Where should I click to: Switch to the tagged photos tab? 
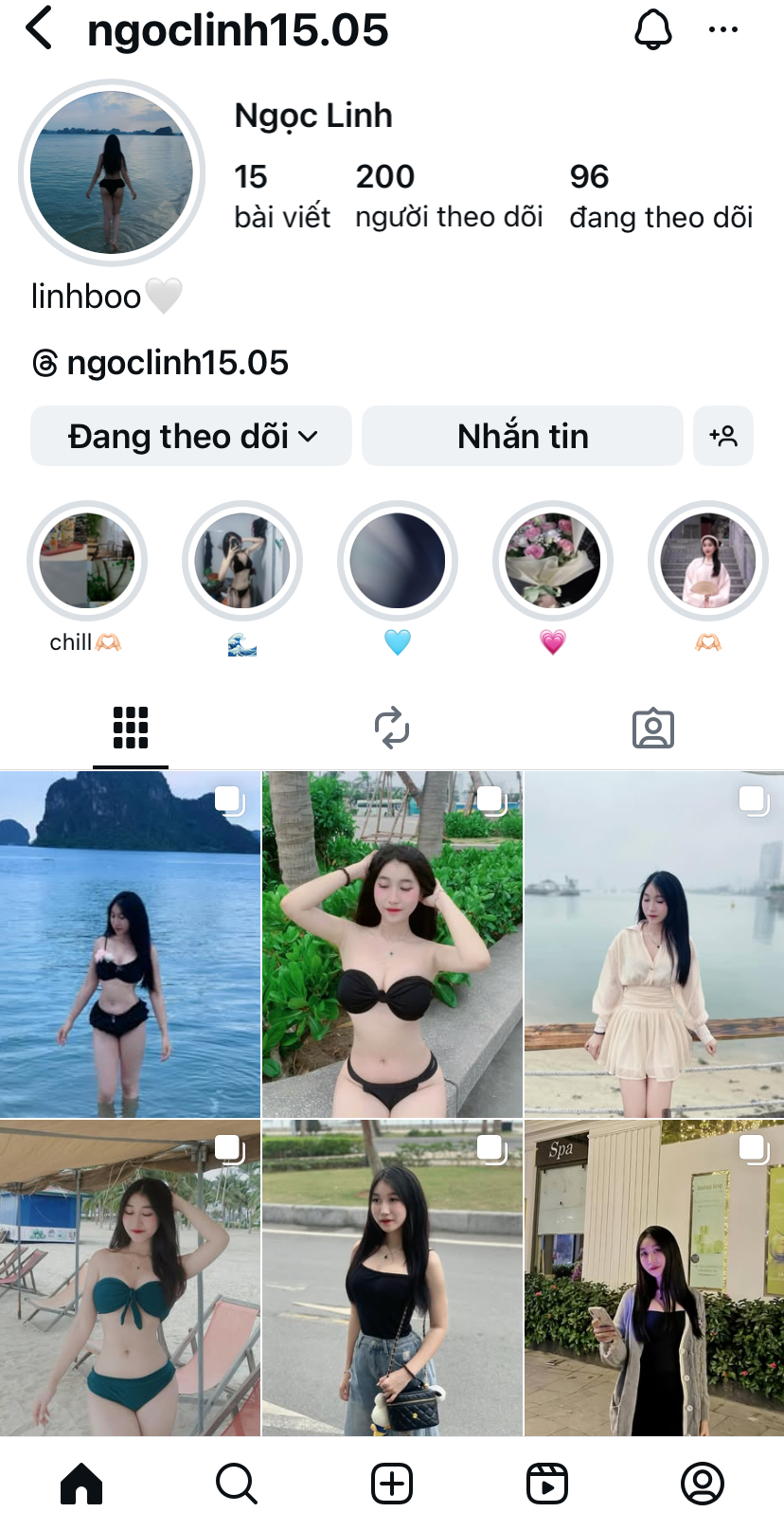point(653,728)
